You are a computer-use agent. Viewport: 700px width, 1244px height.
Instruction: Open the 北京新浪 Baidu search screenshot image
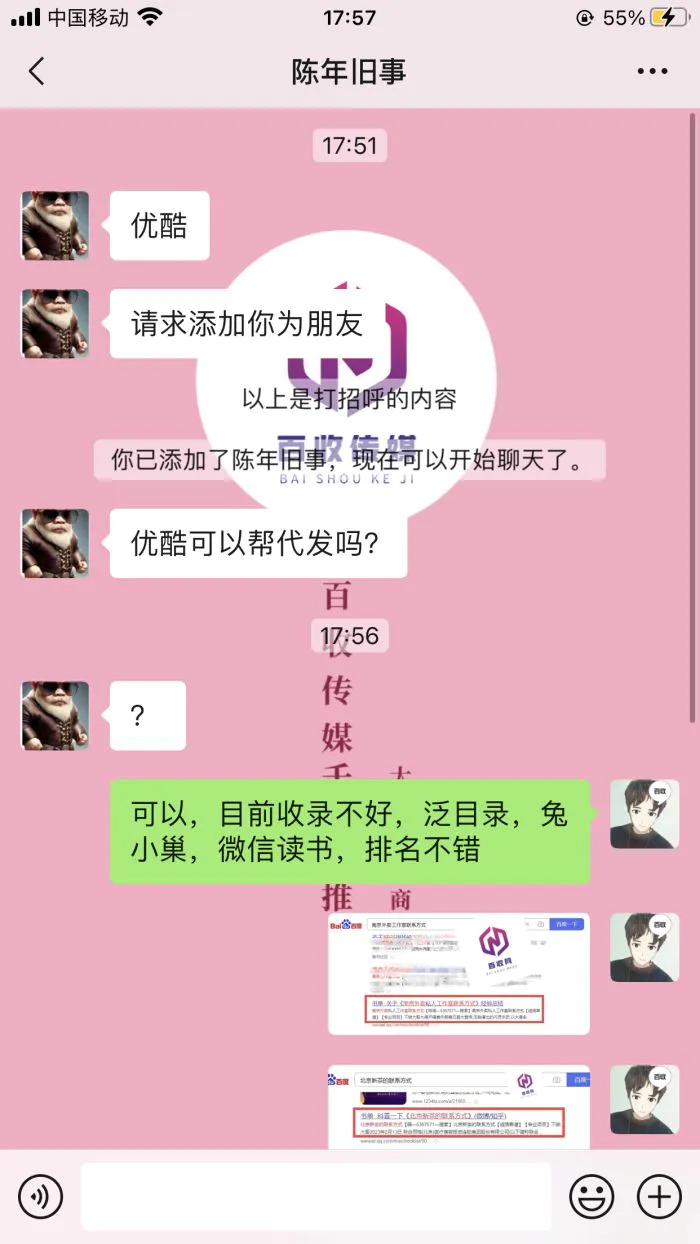click(x=458, y=1107)
